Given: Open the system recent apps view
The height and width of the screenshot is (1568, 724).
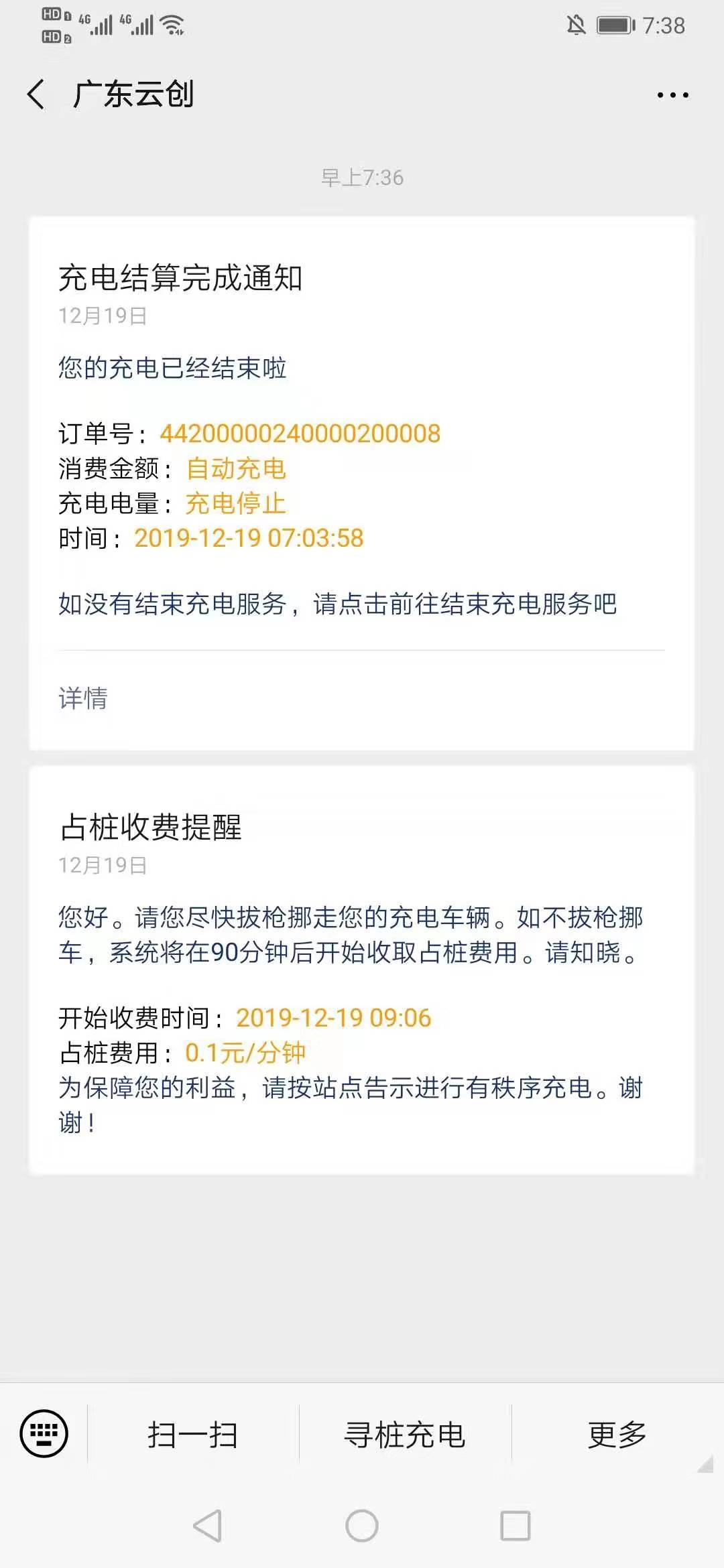Looking at the screenshot, I should point(516,1526).
